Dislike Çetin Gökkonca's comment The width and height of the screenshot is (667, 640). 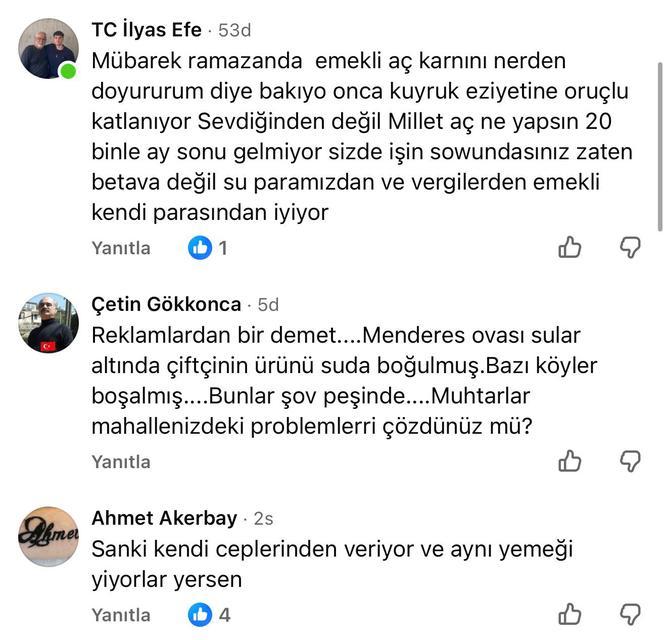click(630, 461)
